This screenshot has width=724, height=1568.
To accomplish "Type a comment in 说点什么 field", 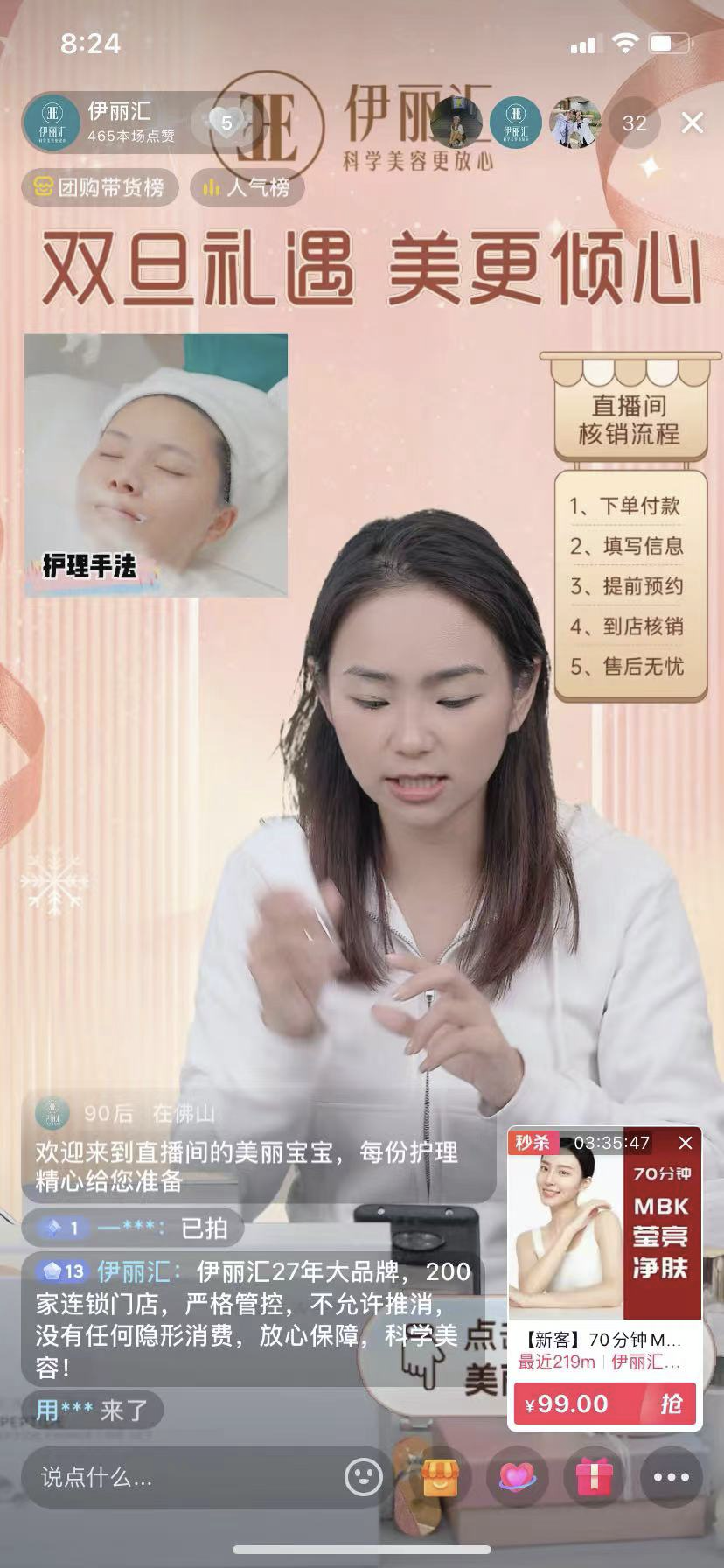I will 175,1478.
